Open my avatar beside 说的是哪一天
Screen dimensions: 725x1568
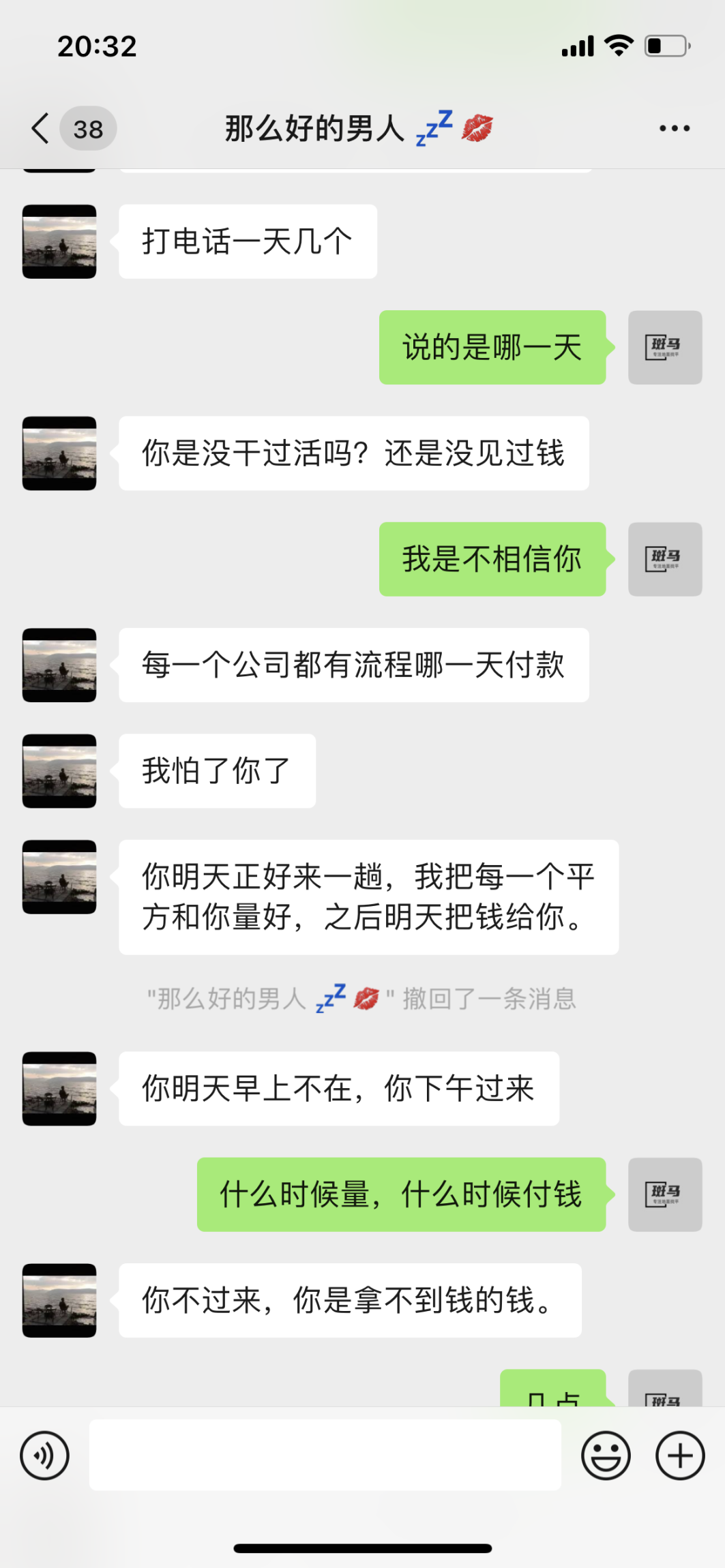(664, 347)
